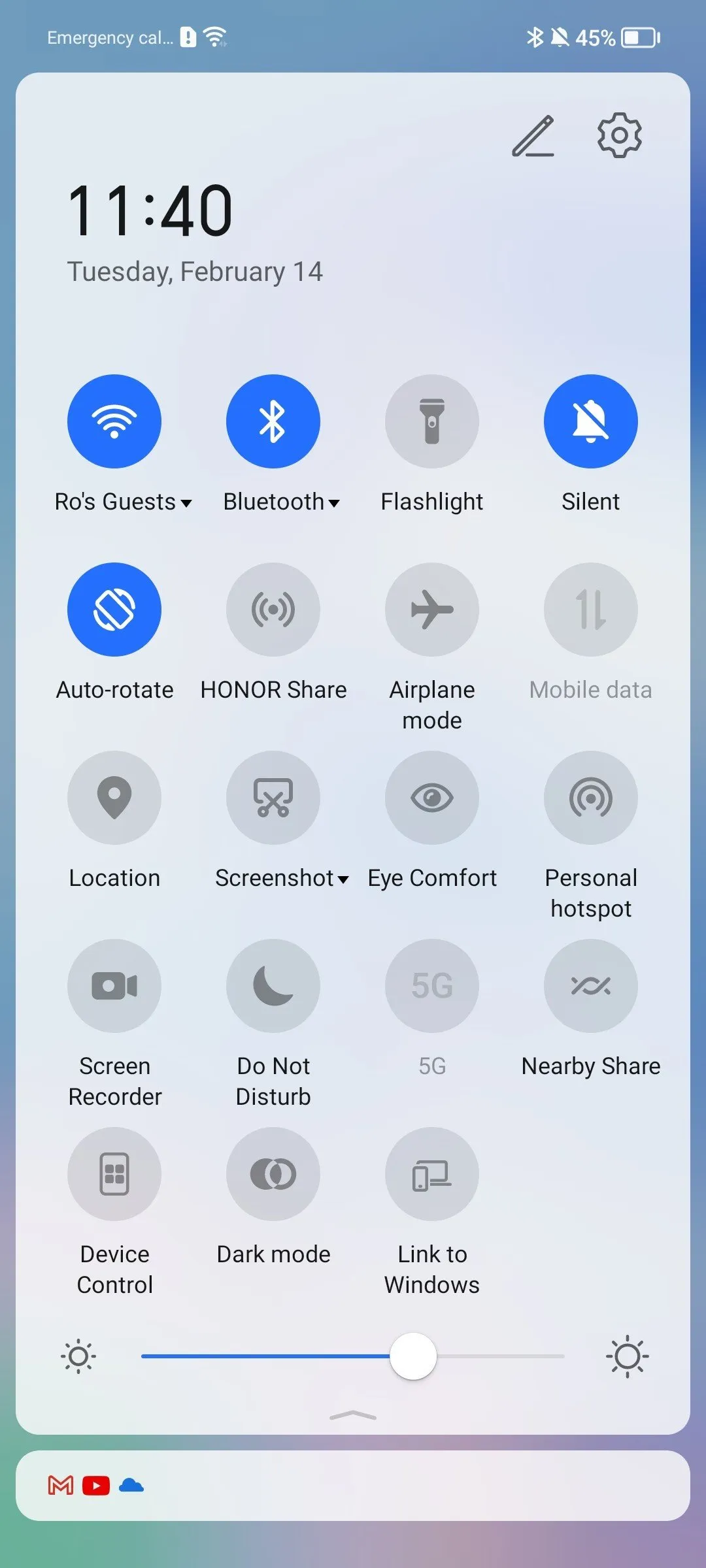The height and width of the screenshot is (1568, 706).
Task: Open the quick settings edit pencil
Action: [x=533, y=137]
